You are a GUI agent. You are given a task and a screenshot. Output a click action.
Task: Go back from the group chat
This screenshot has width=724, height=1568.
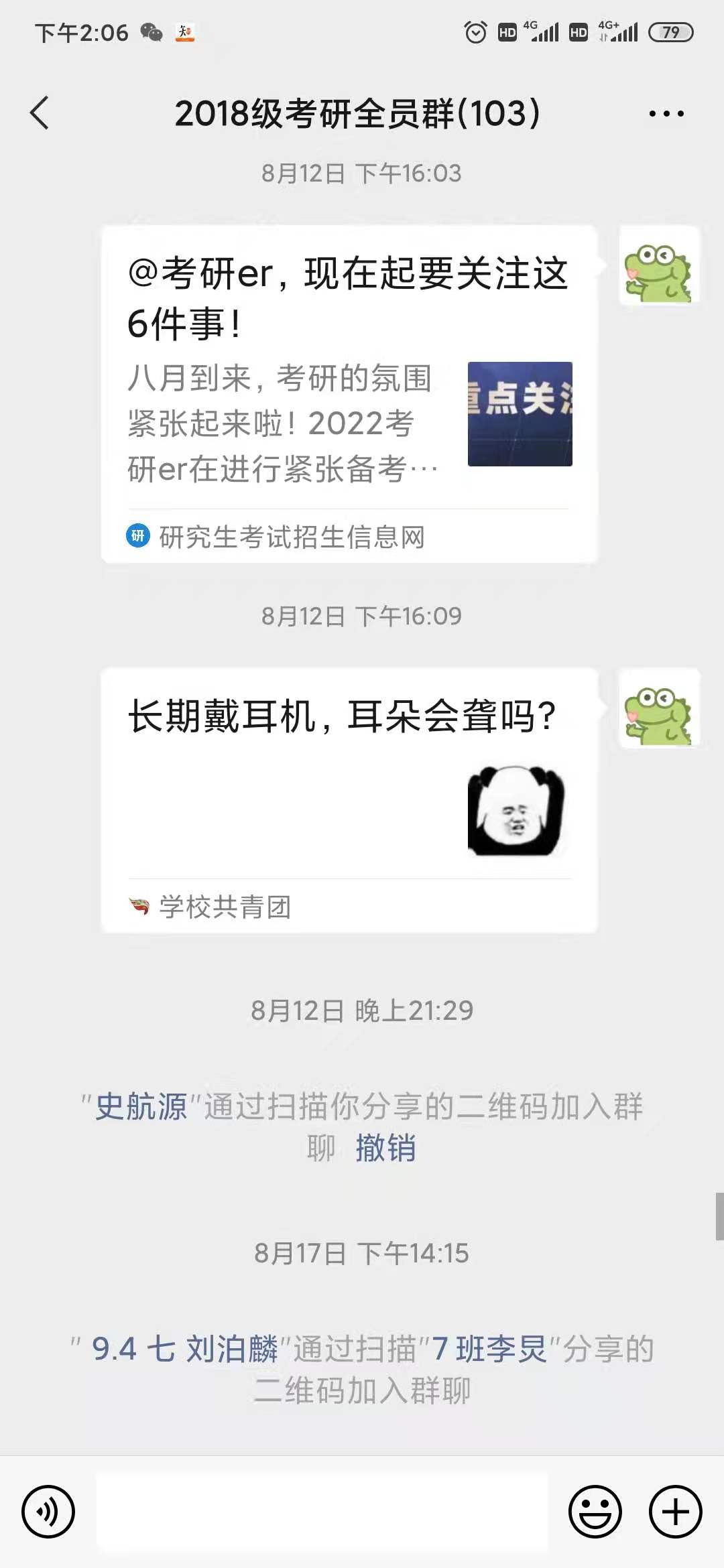(x=40, y=113)
